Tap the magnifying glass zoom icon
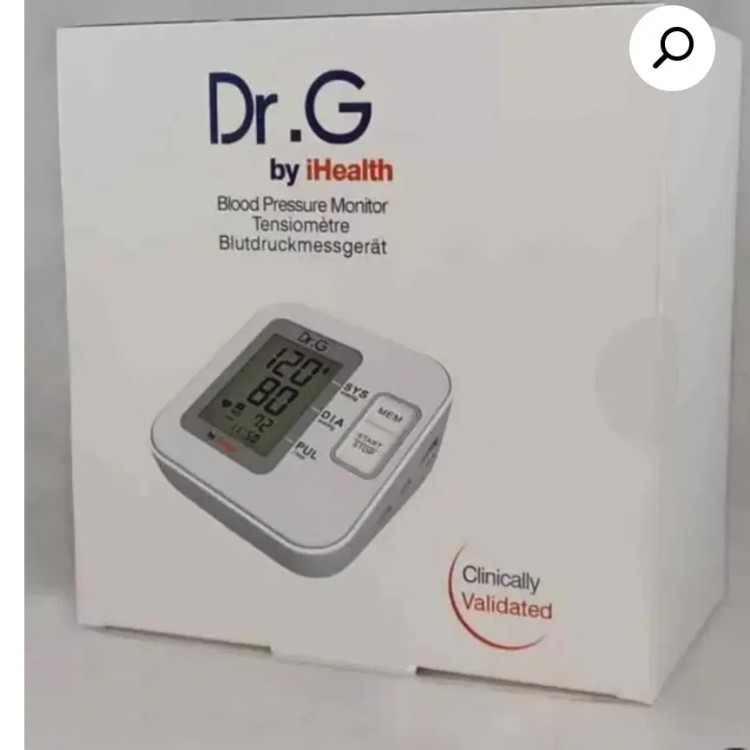This screenshot has height=750, width=750. coord(672,48)
